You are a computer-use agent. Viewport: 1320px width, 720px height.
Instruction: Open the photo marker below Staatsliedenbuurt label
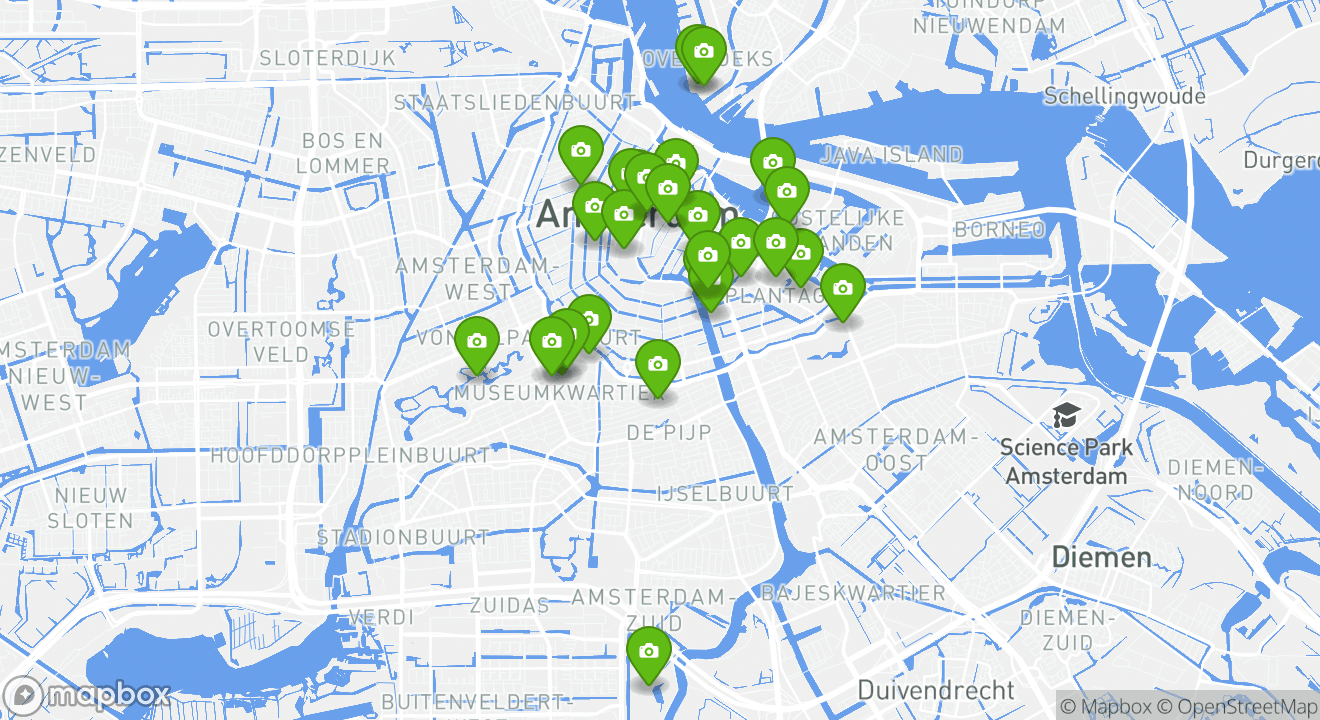pyautogui.click(x=580, y=151)
